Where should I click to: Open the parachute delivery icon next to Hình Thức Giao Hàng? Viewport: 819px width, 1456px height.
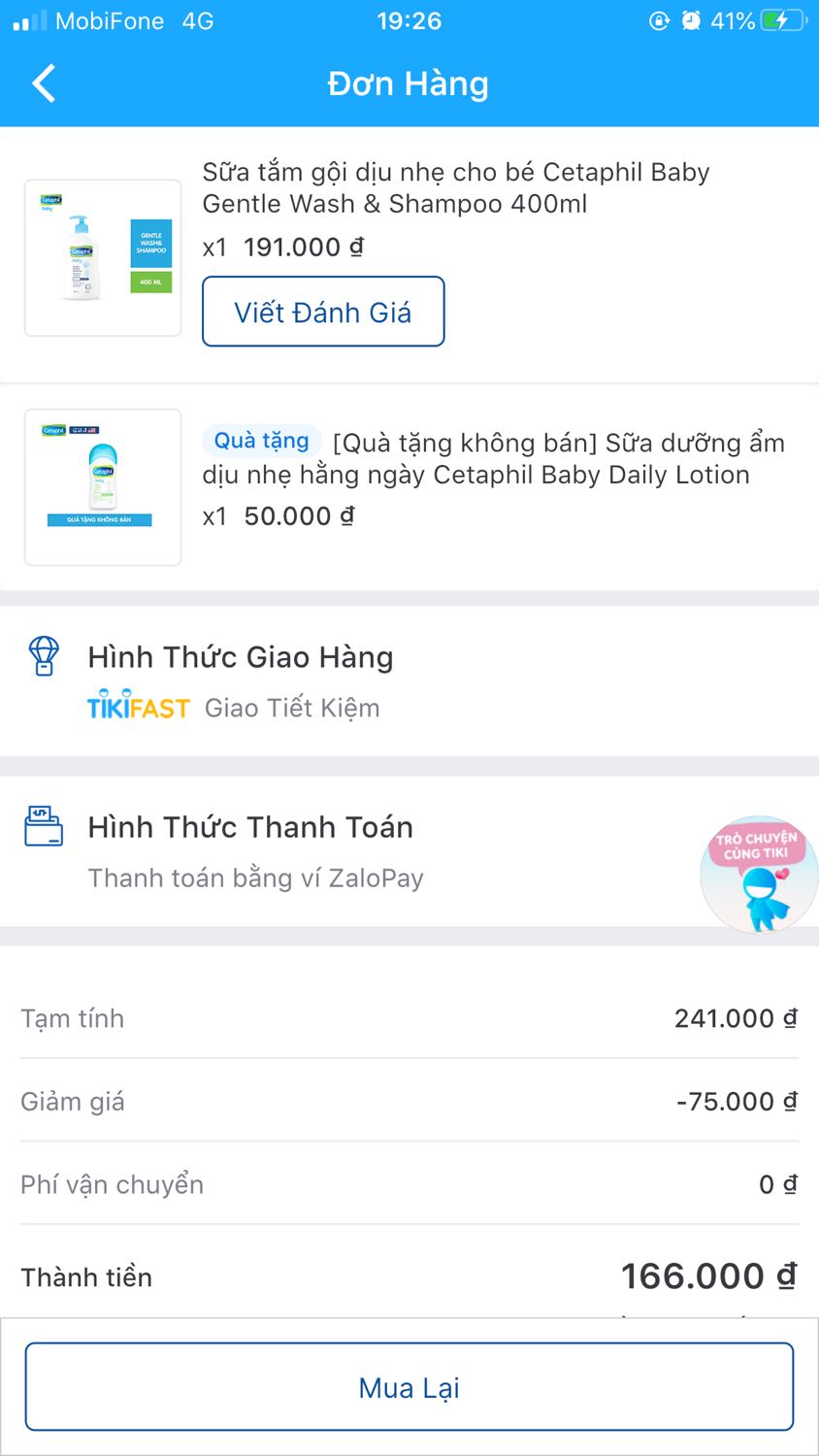[44, 656]
